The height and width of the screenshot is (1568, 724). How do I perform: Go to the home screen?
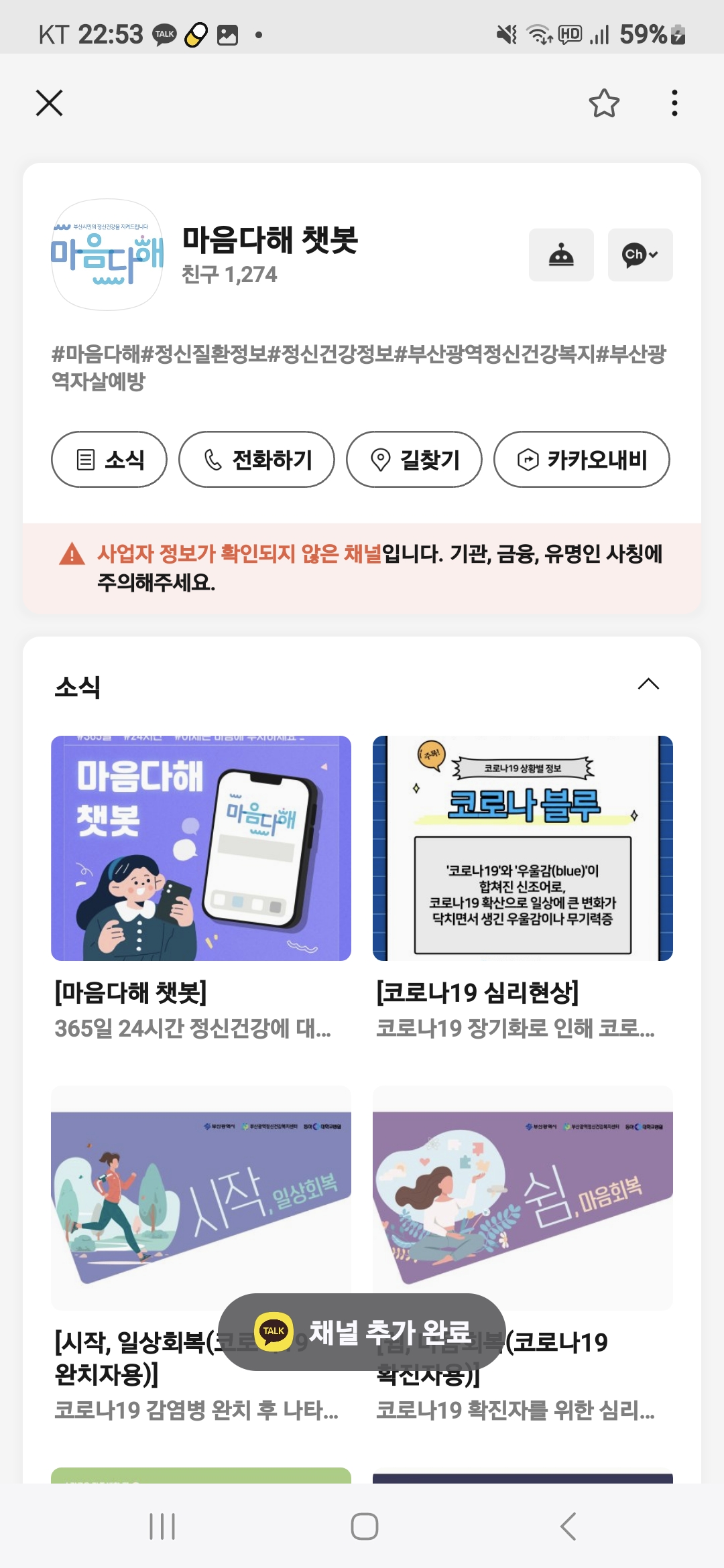pos(364,1526)
